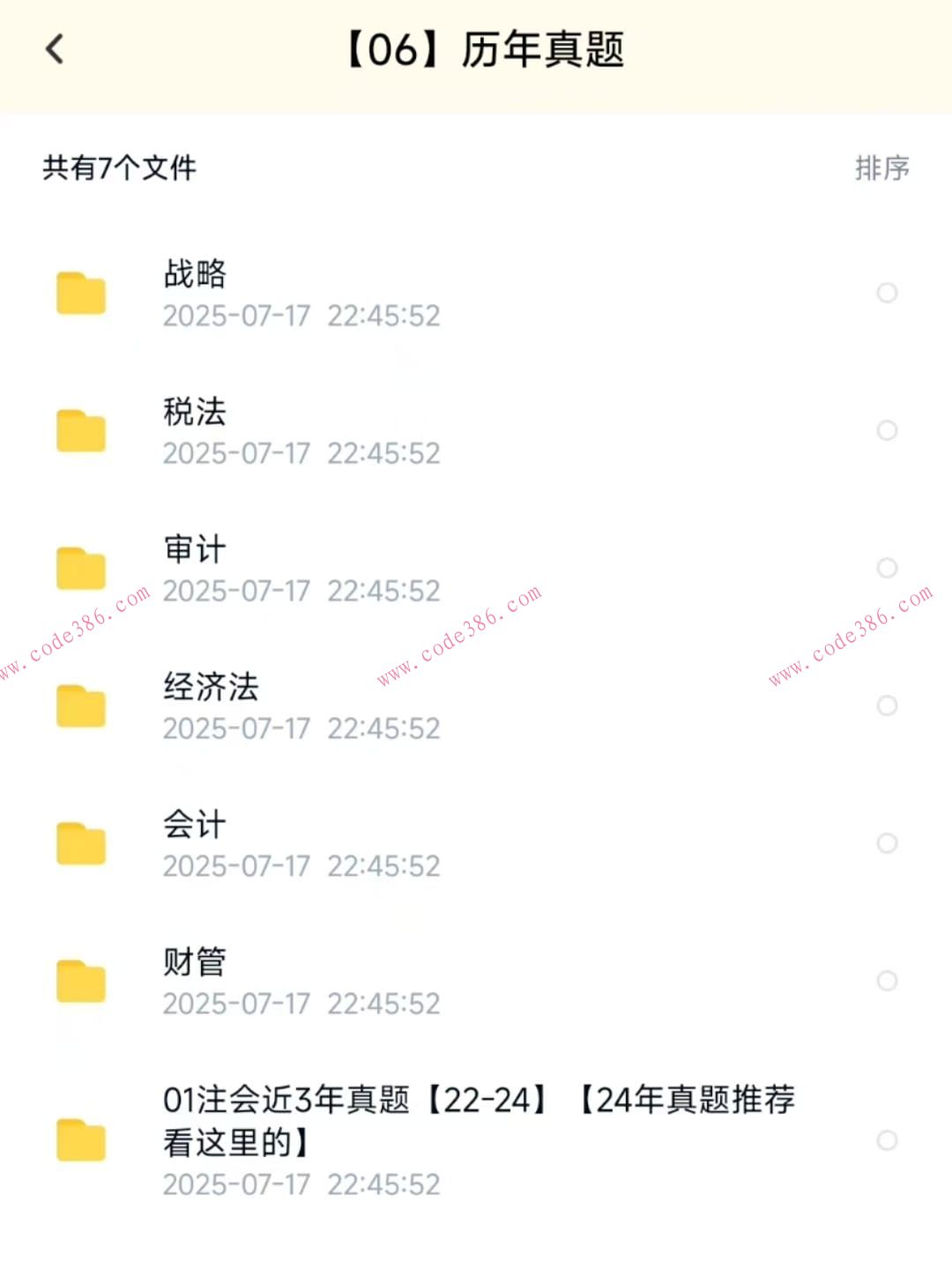This screenshot has height=1270, width=952.
Task: Tap the 共有7个文件 label
Action: (x=119, y=166)
